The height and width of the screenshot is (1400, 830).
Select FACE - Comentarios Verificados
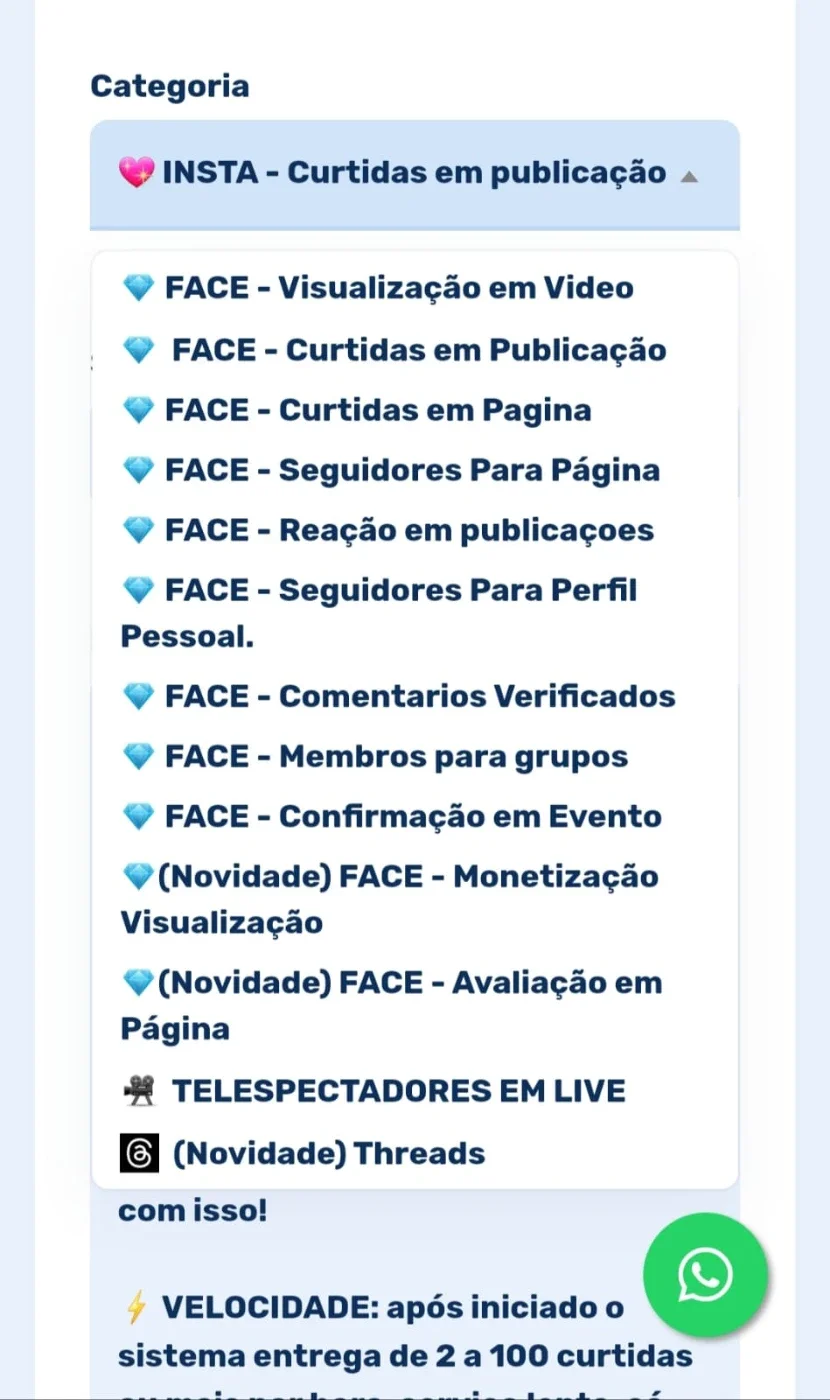coord(414,696)
